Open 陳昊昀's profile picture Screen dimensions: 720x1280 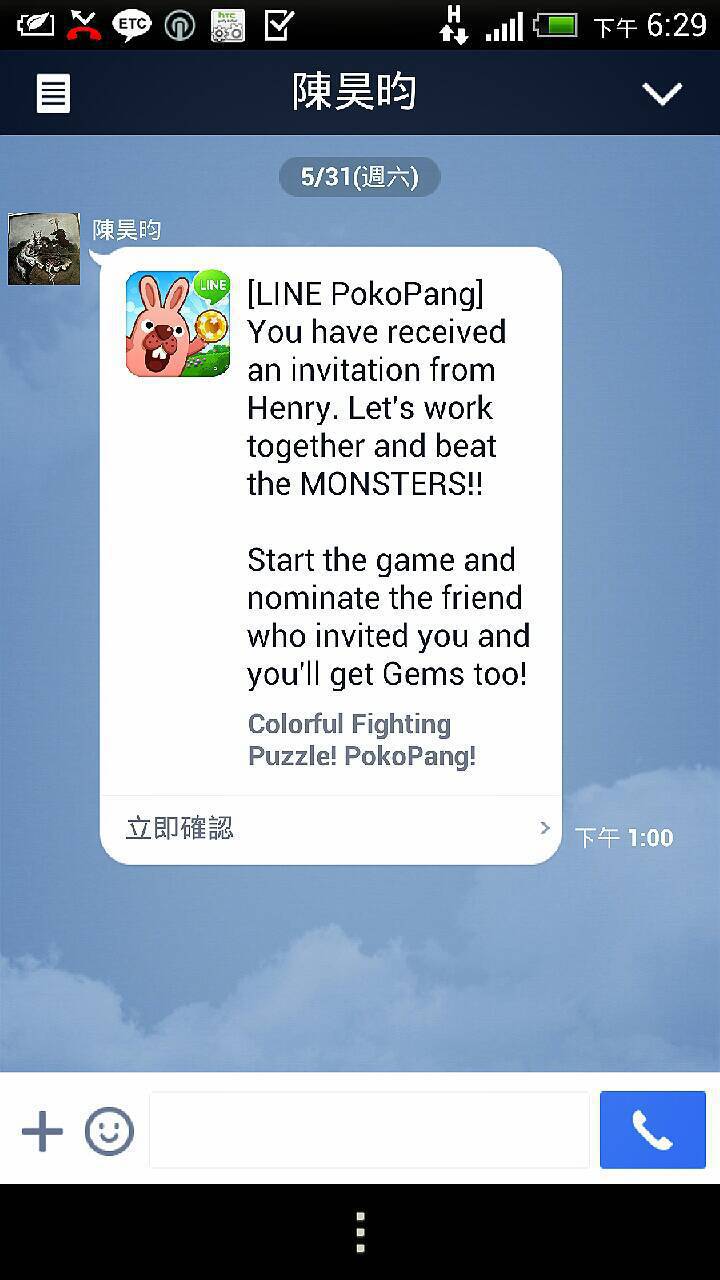point(44,249)
